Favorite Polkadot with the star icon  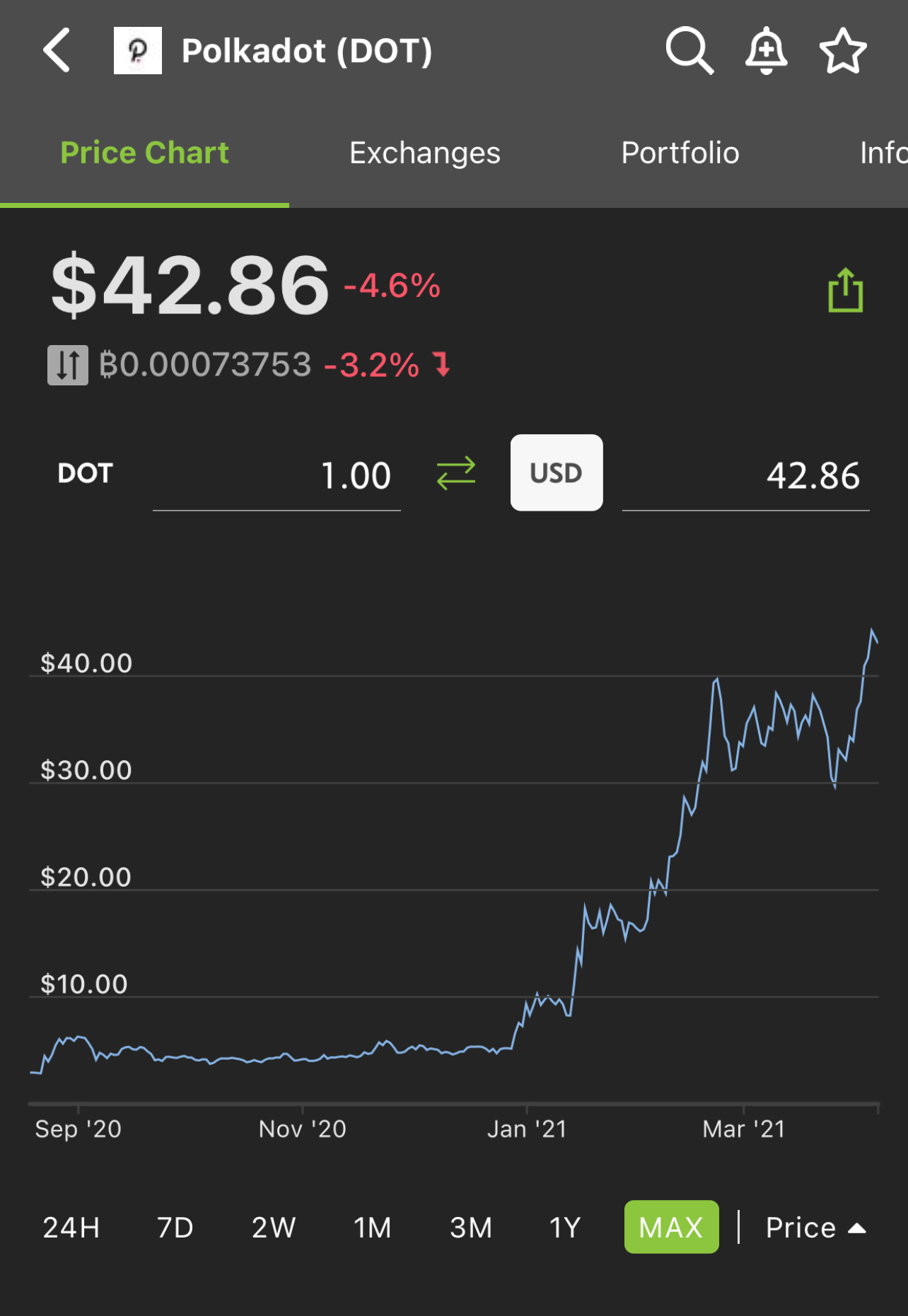[843, 50]
